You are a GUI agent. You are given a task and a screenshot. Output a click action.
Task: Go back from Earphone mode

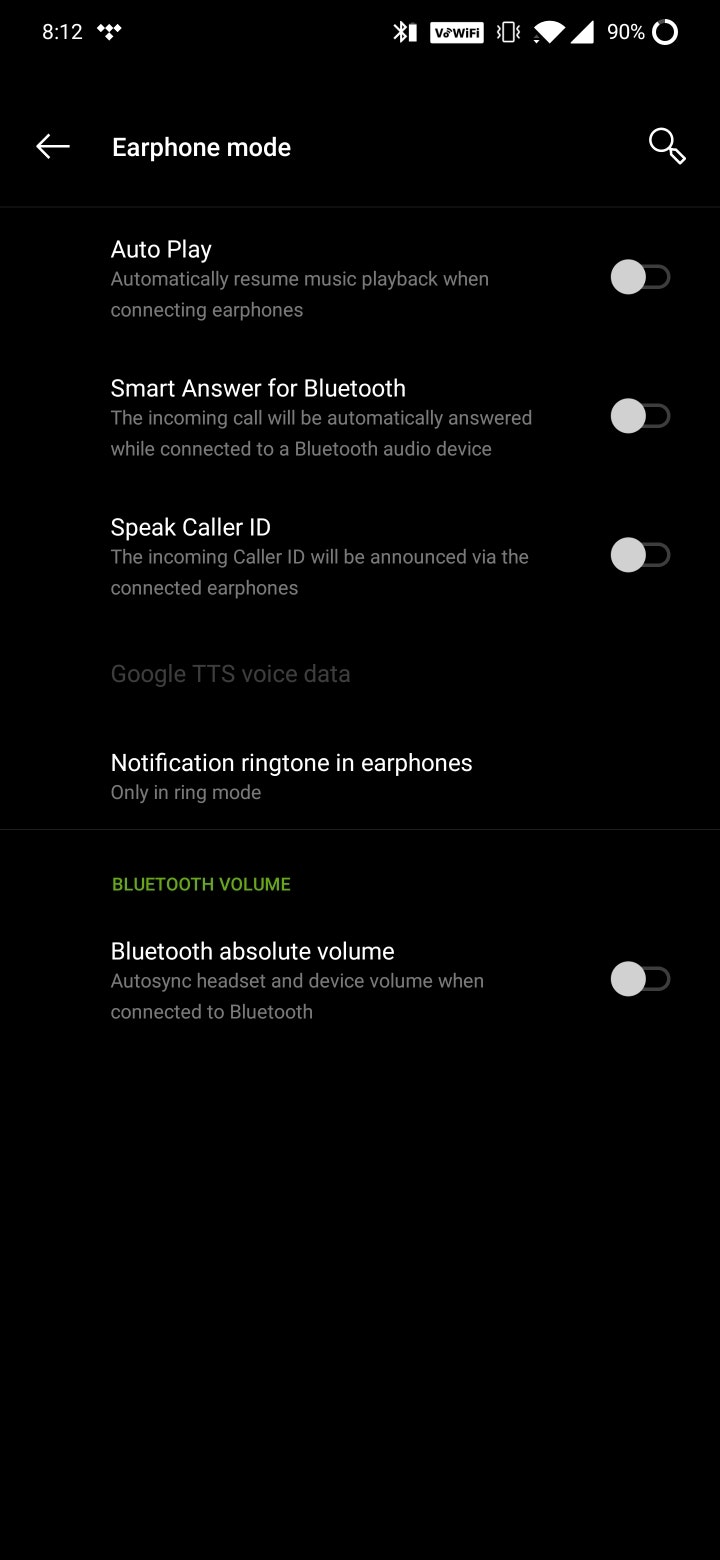coord(53,147)
